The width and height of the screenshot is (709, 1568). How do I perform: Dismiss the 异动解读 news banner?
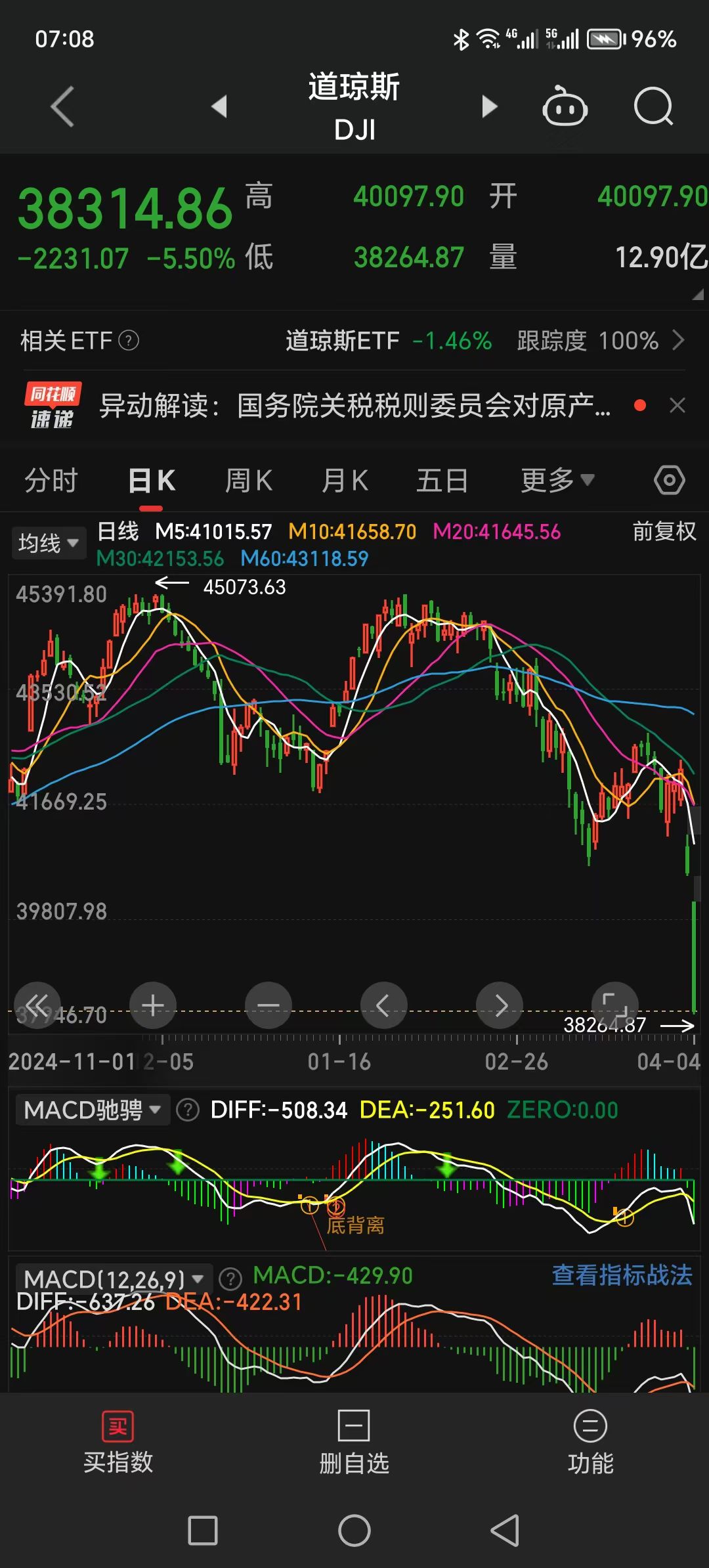677,406
